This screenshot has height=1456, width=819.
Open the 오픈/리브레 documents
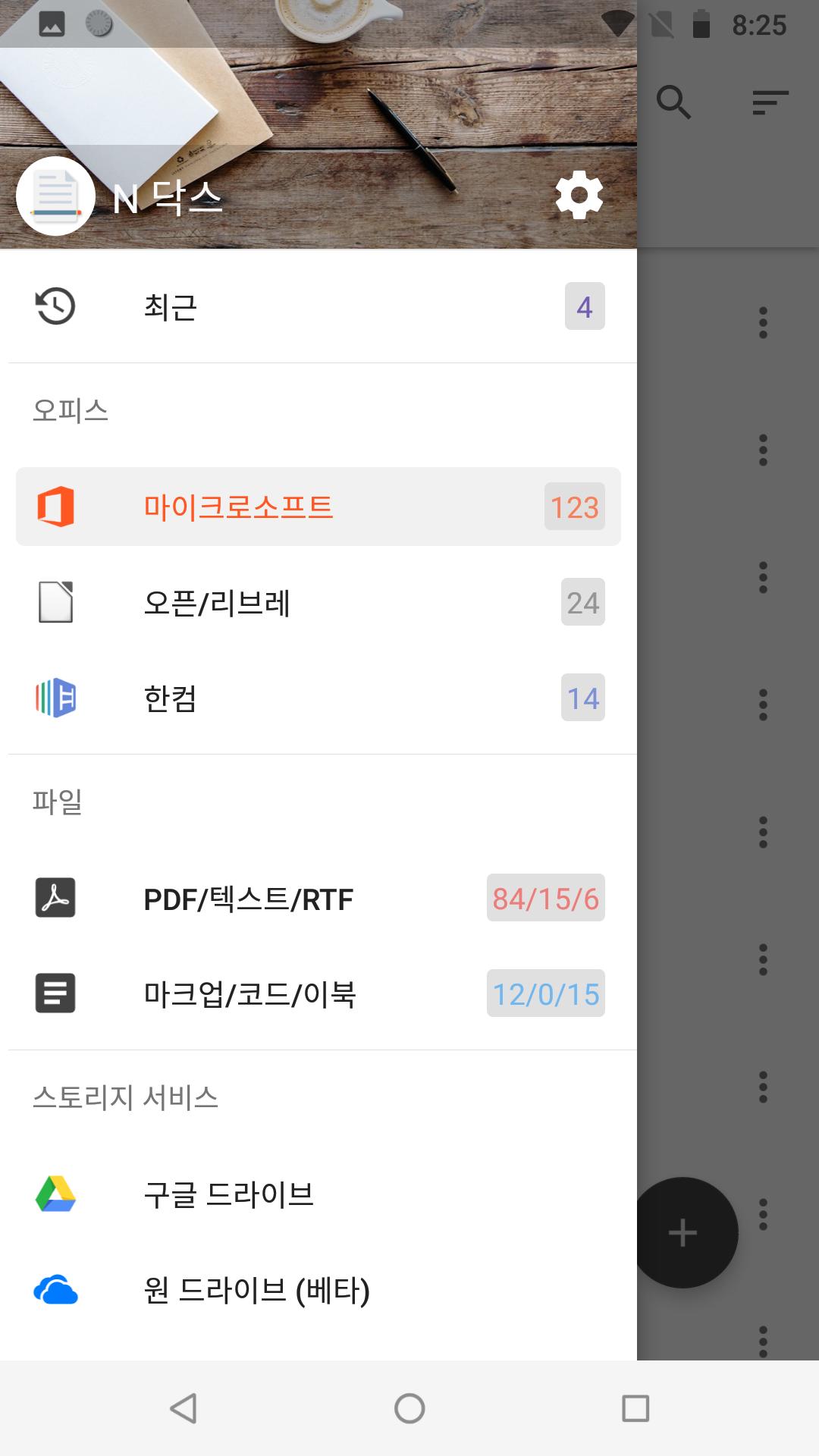click(318, 602)
